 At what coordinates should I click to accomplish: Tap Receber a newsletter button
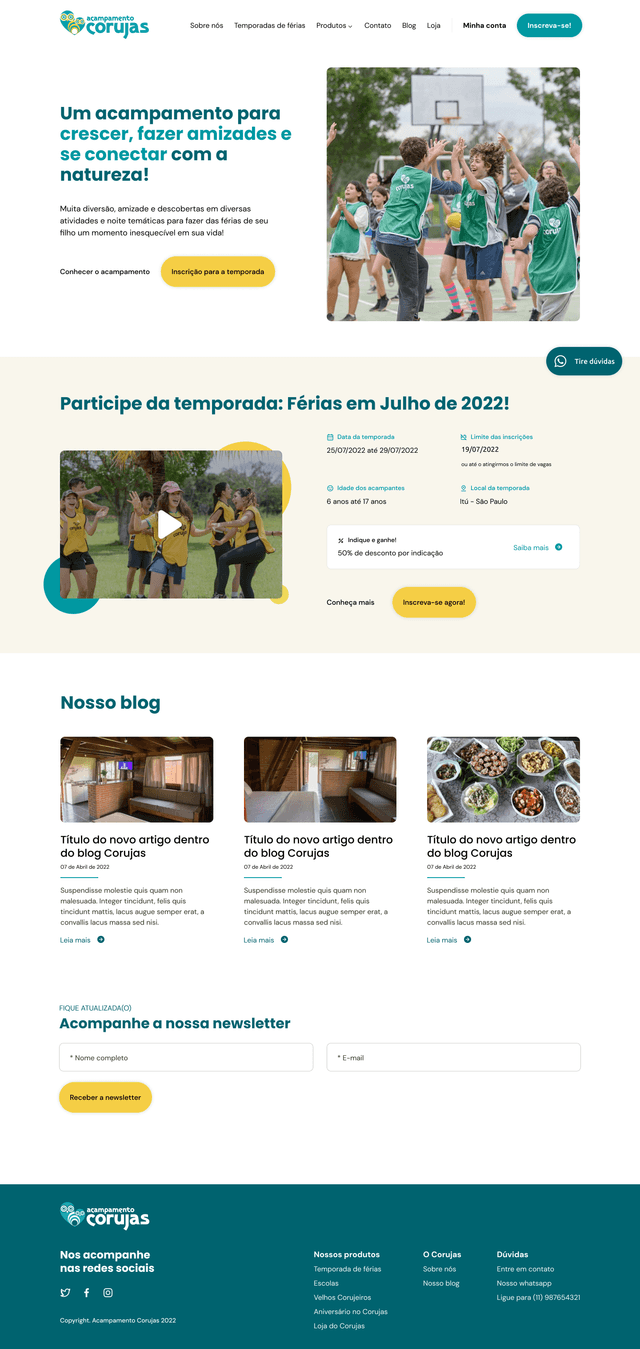105,1097
